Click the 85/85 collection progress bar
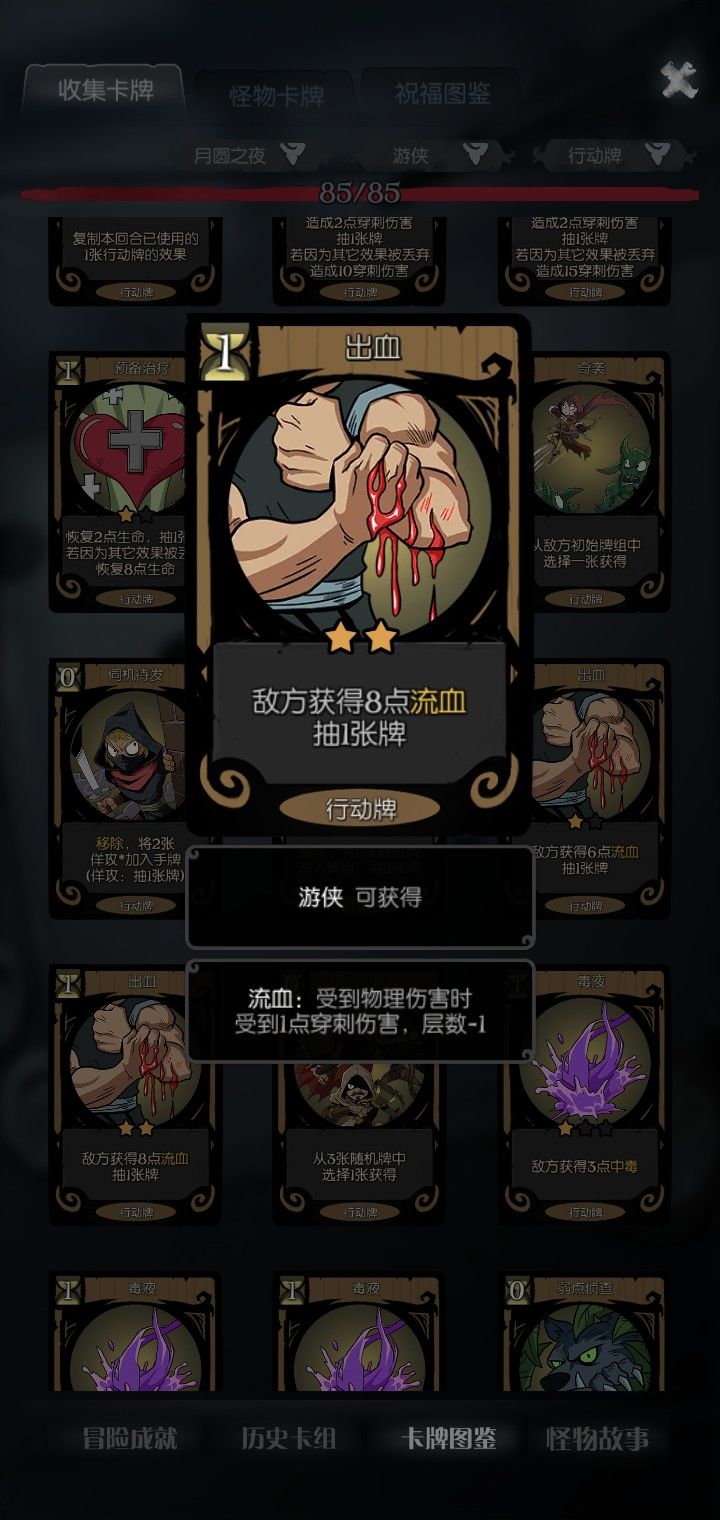This screenshot has height=1520, width=720. pyautogui.click(x=360, y=191)
